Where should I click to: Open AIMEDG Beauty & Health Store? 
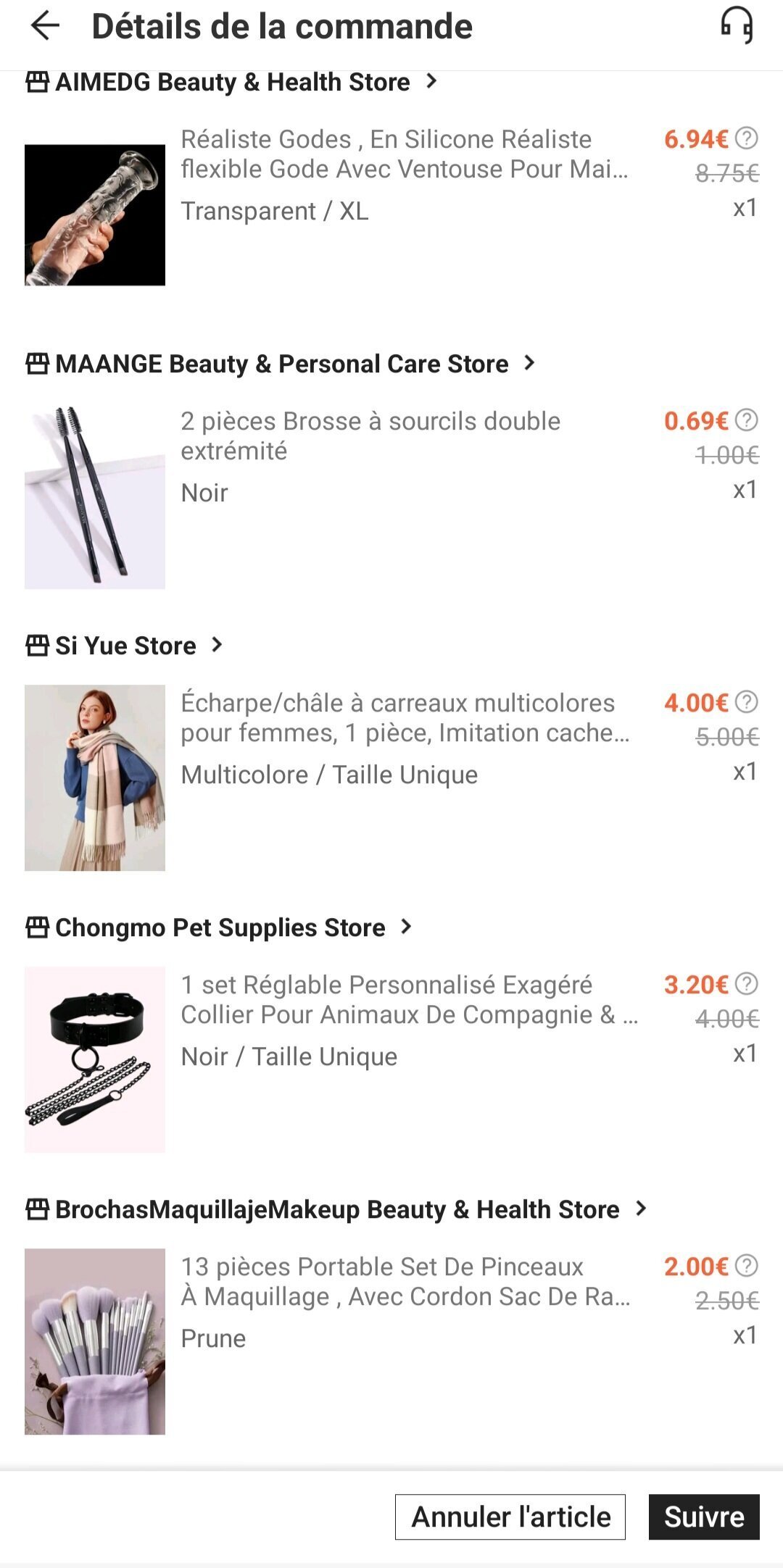232,82
